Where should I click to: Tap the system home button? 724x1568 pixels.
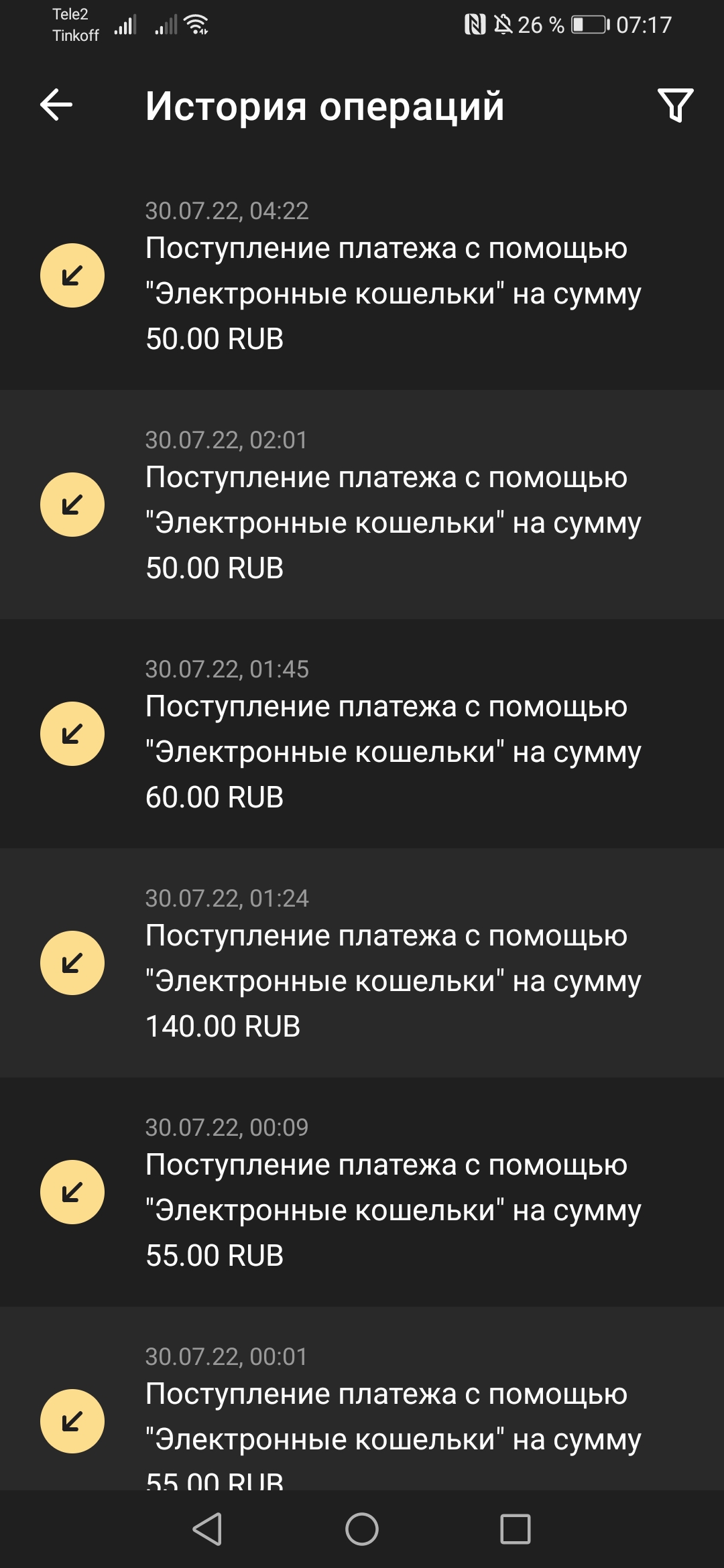pyautogui.click(x=362, y=1529)
